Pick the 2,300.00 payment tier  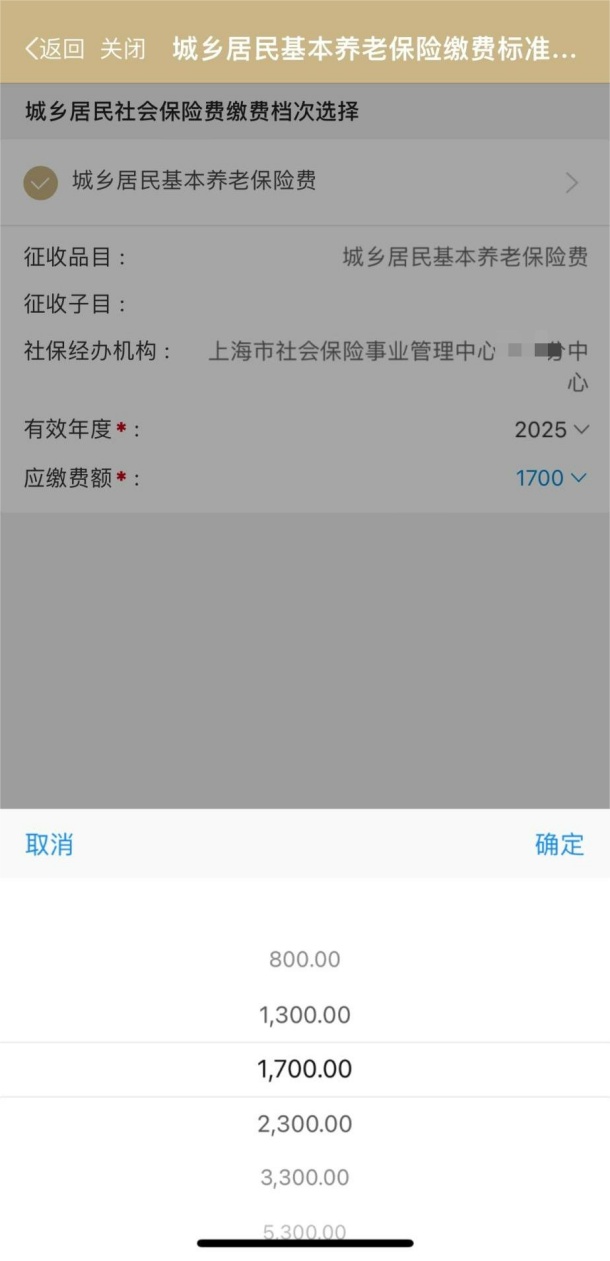tap(305, 1124)
